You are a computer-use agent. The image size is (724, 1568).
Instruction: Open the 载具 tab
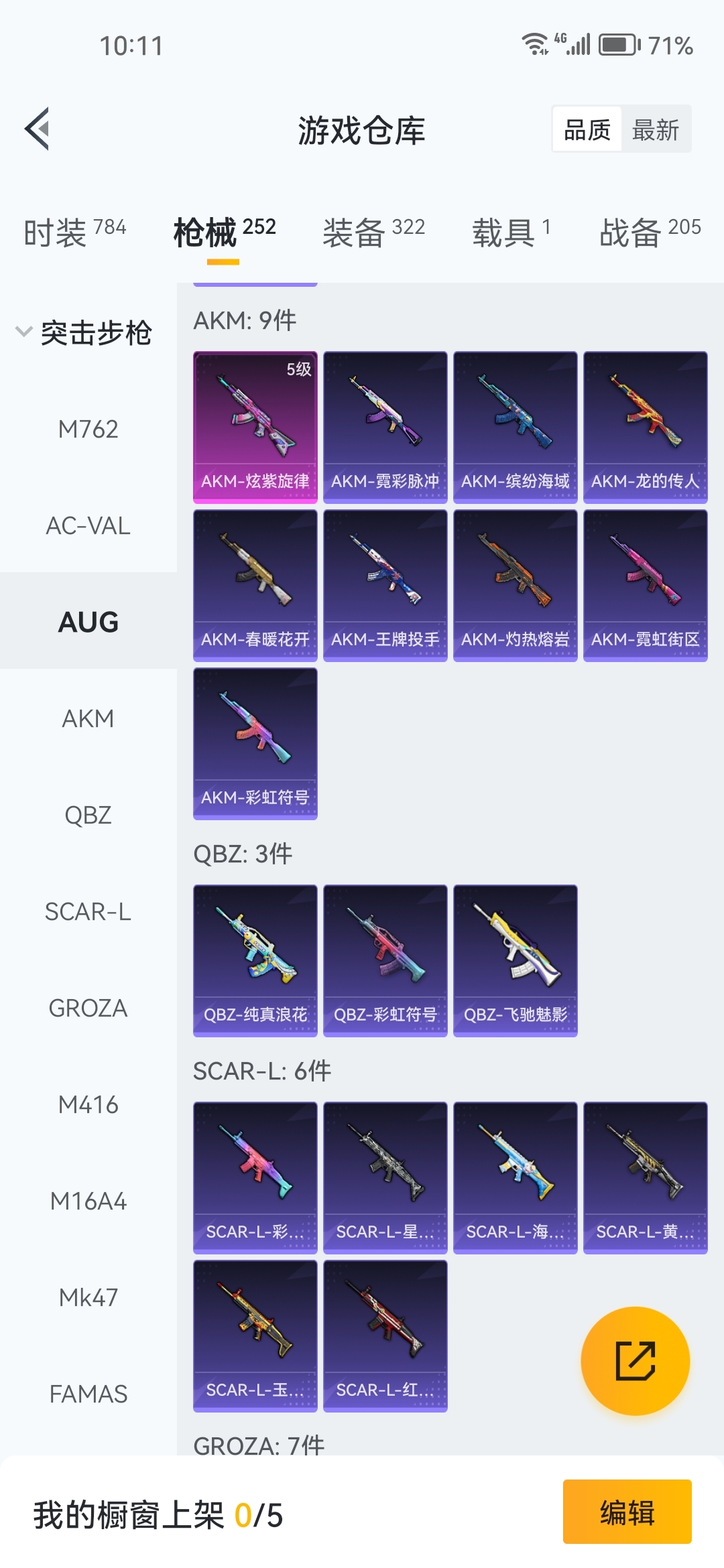point(511,233)
